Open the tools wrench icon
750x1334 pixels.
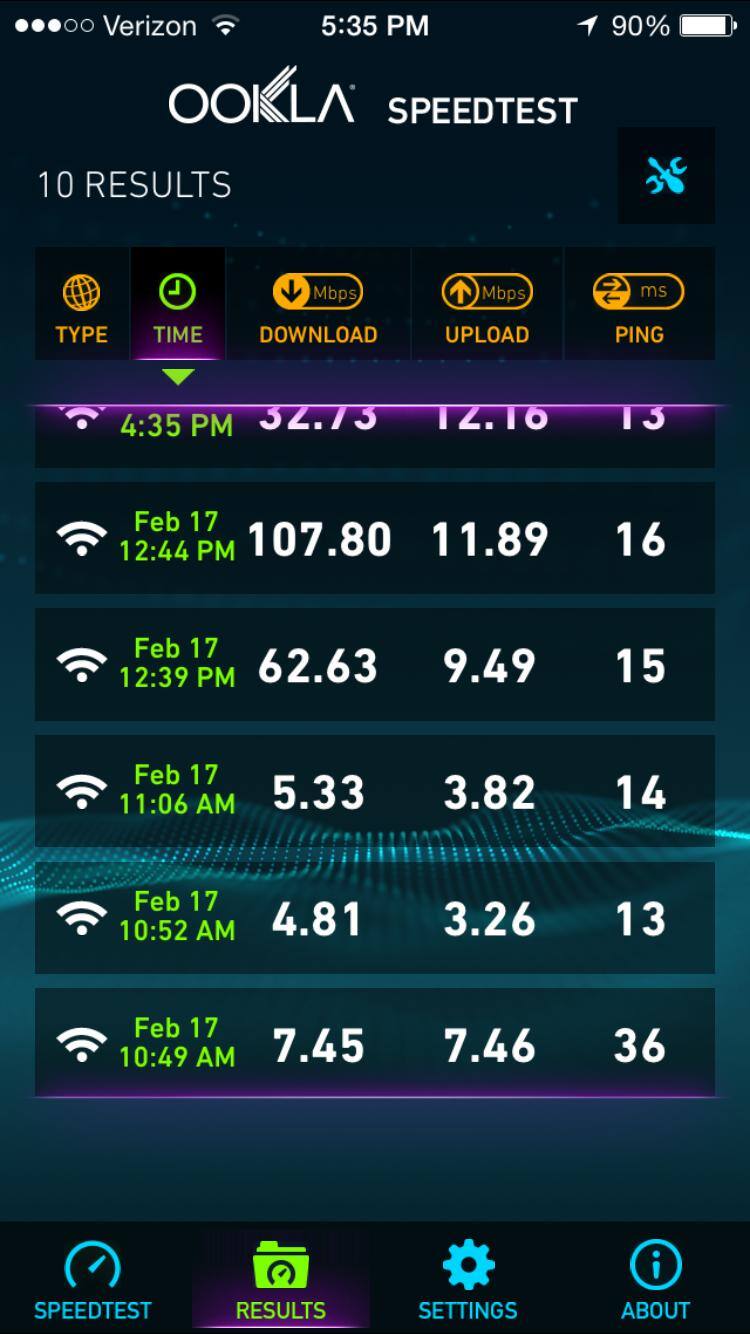point(666,176)
